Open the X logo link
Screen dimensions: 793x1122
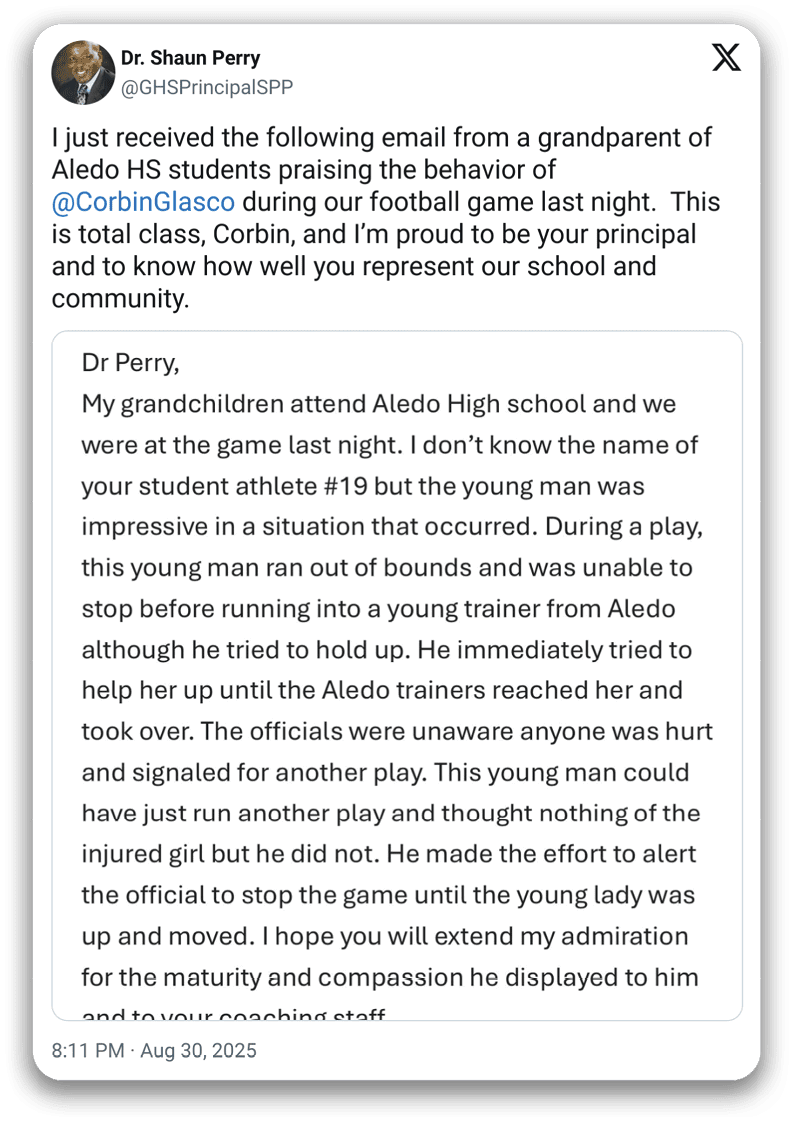coord(726,57)
